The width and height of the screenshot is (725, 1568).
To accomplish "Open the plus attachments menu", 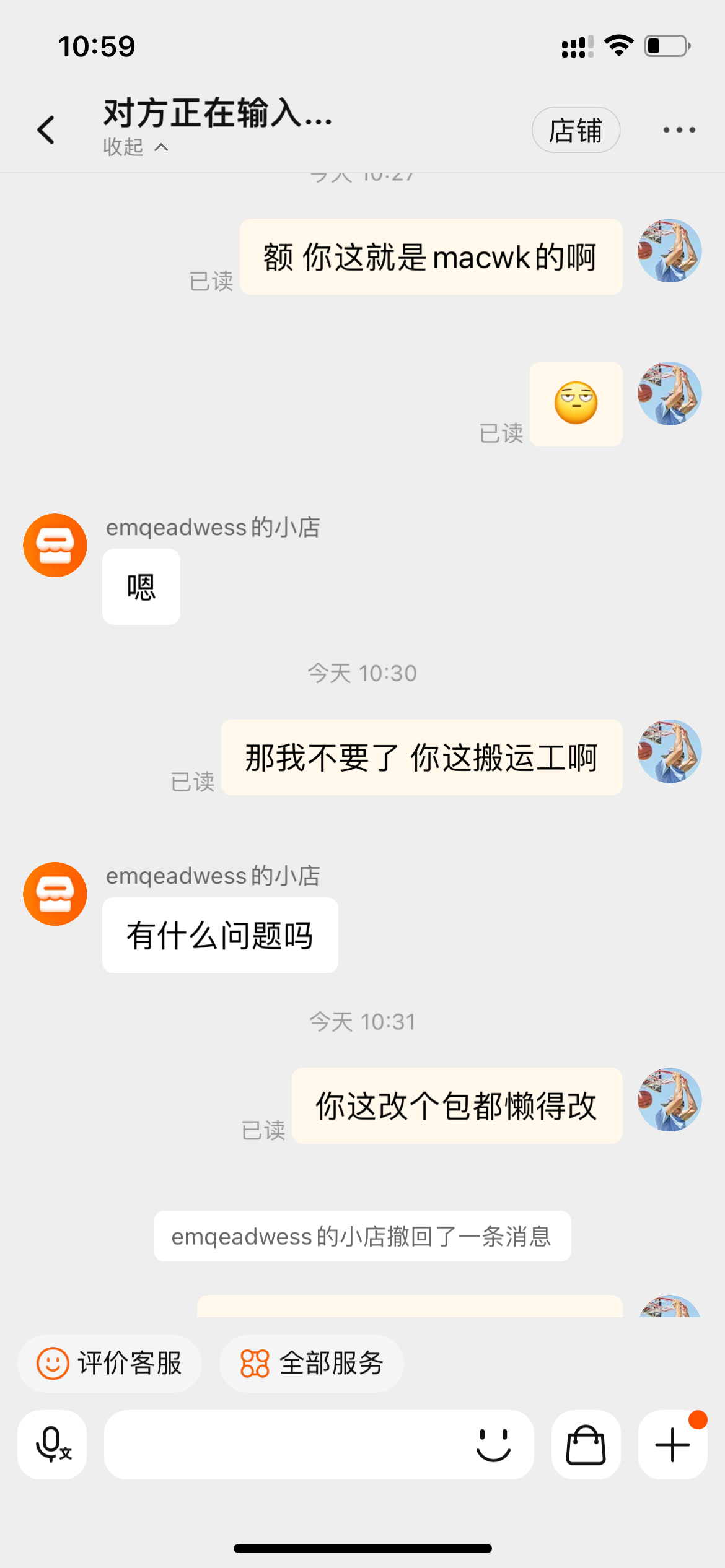I will pos(672,1445).
